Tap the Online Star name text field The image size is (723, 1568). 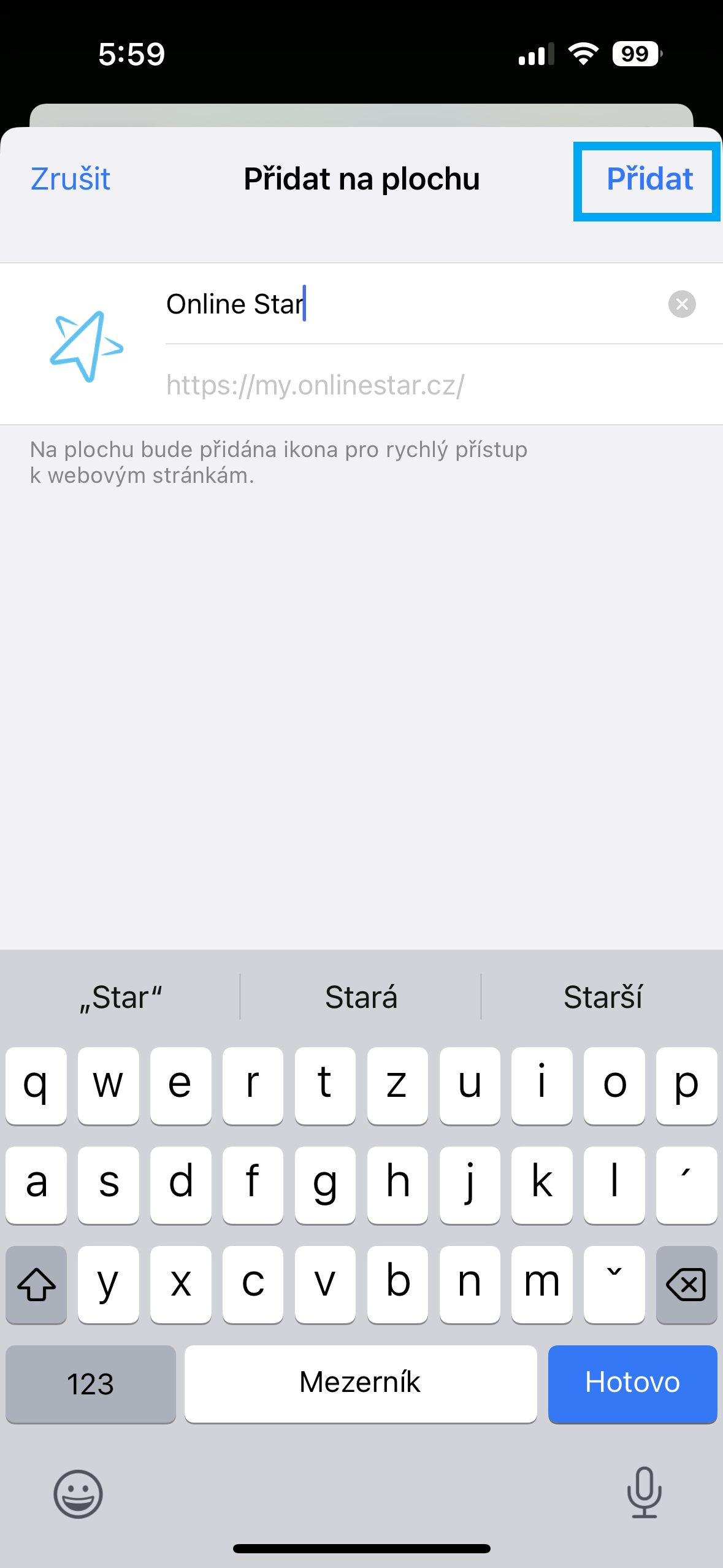pos(411,304)
